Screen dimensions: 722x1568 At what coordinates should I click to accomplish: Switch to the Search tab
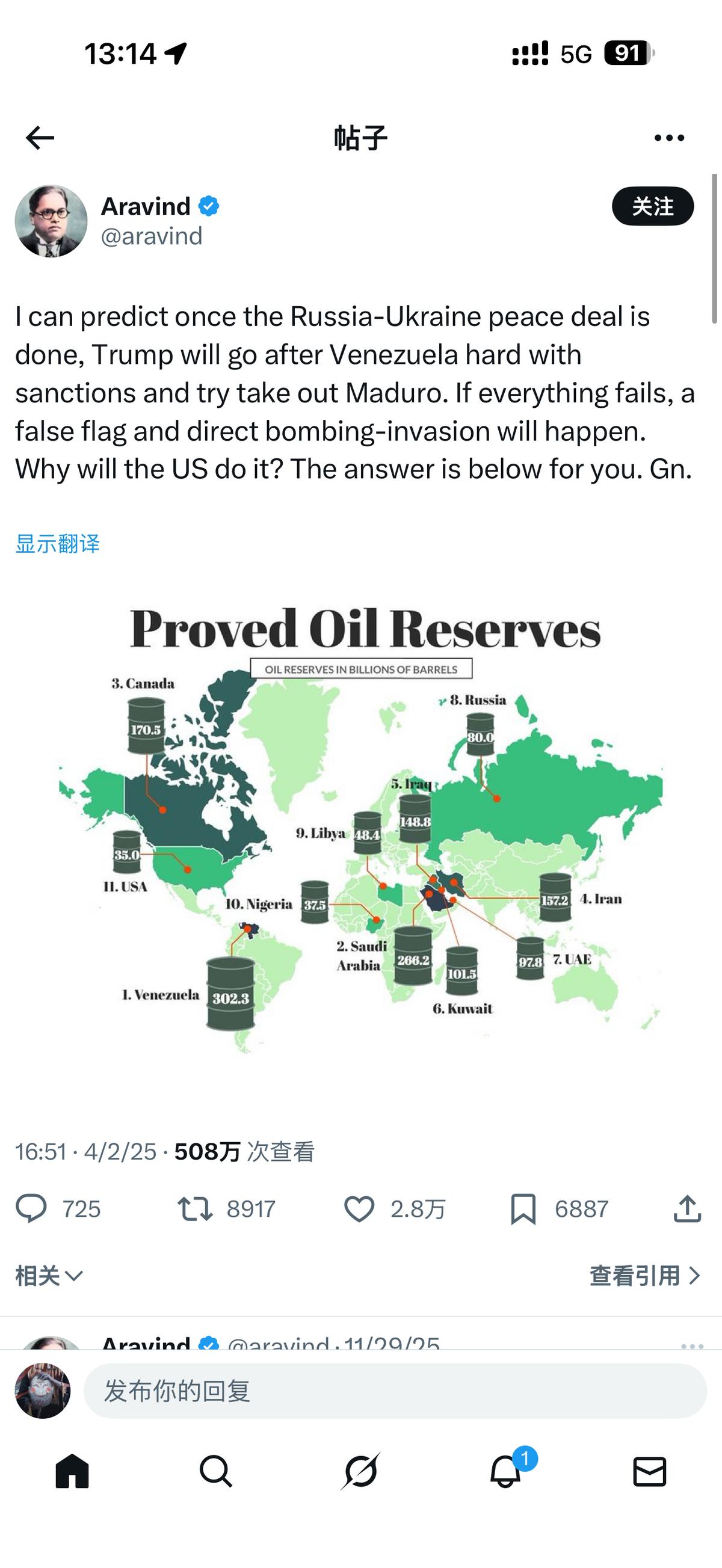[216, 1472]
